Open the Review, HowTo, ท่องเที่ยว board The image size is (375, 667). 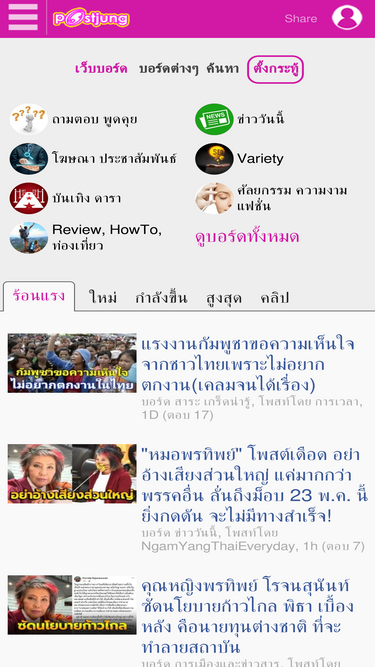click(85, 238)
